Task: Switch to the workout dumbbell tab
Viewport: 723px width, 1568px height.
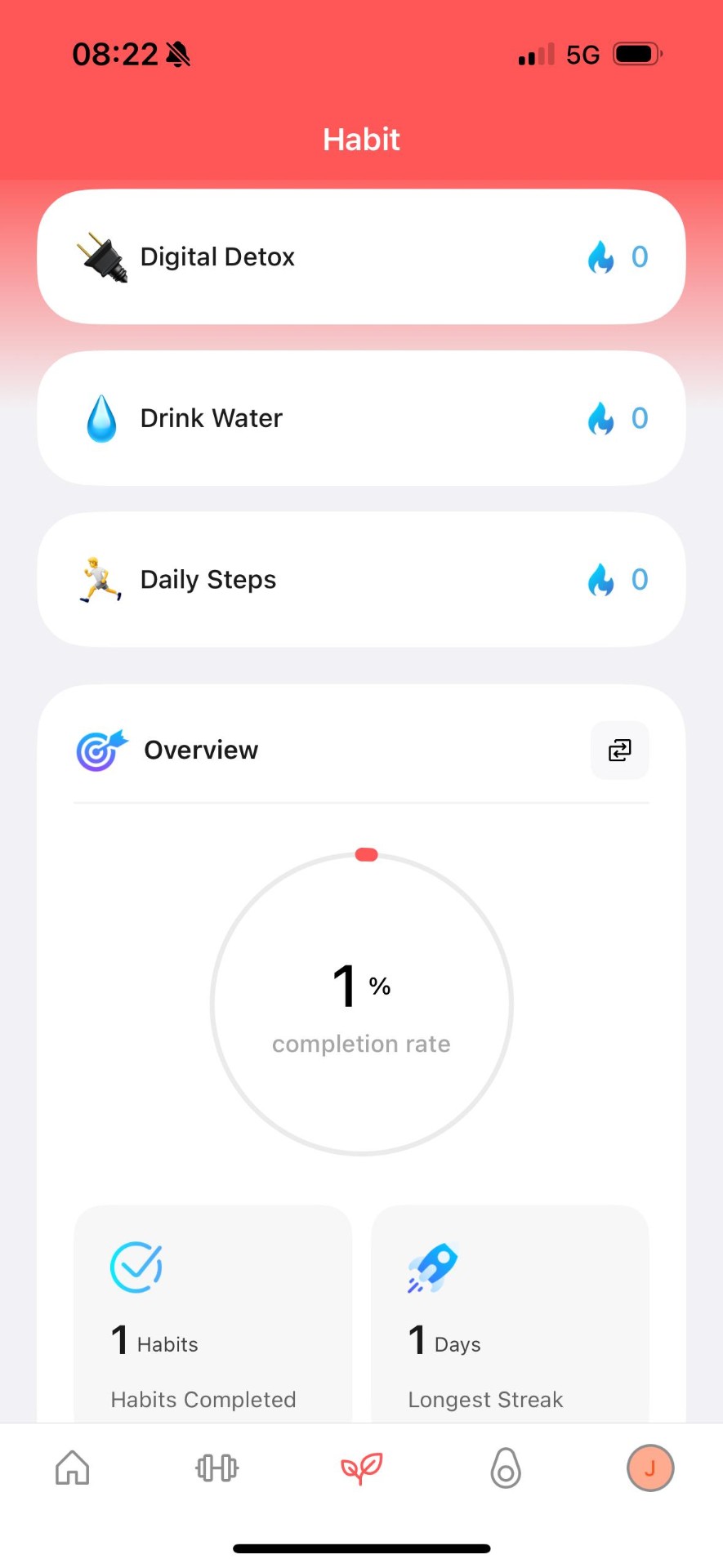Action: tap(216, 1468)
